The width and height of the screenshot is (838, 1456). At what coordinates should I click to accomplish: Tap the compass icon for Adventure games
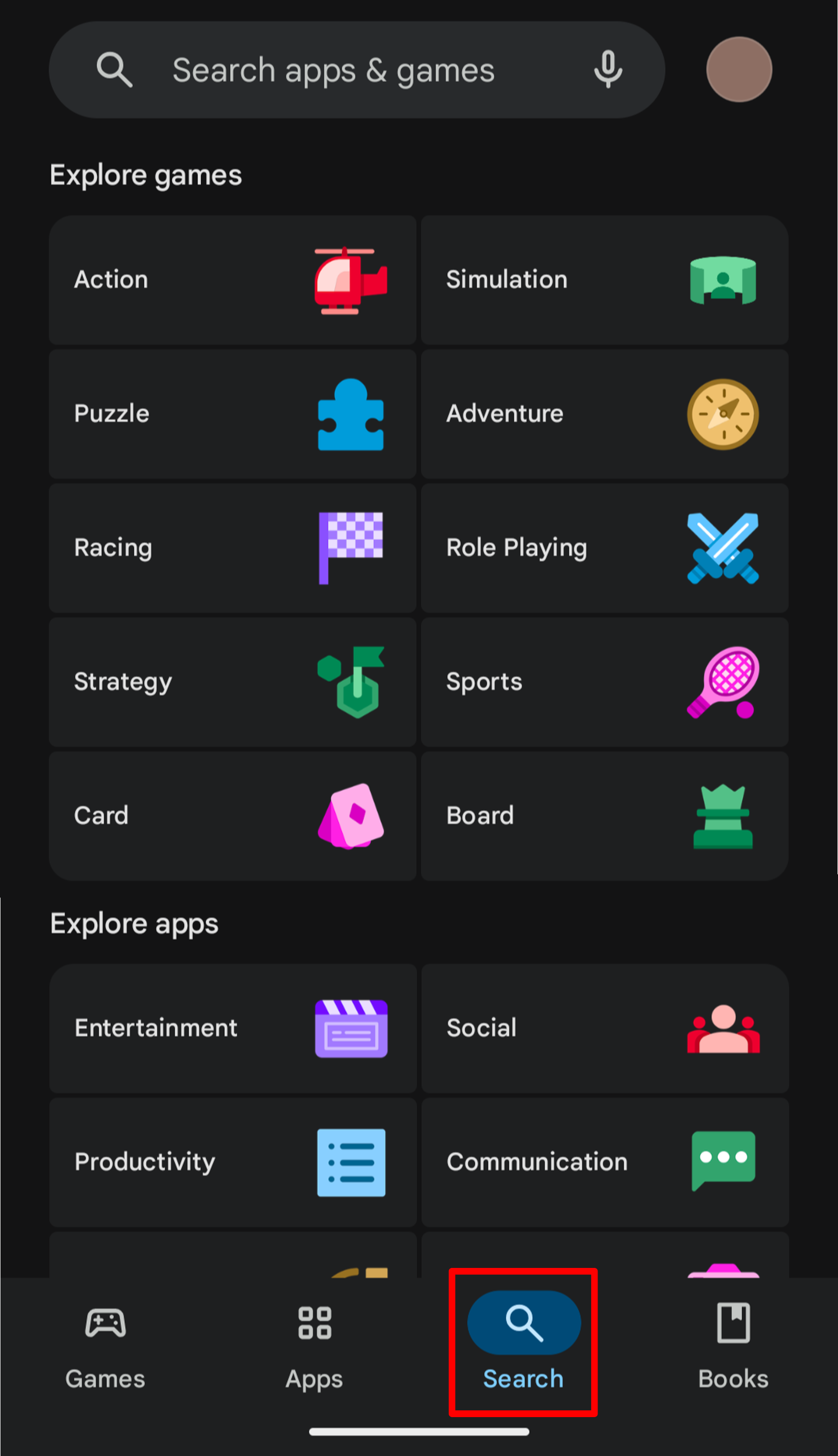tap(723, 414)
